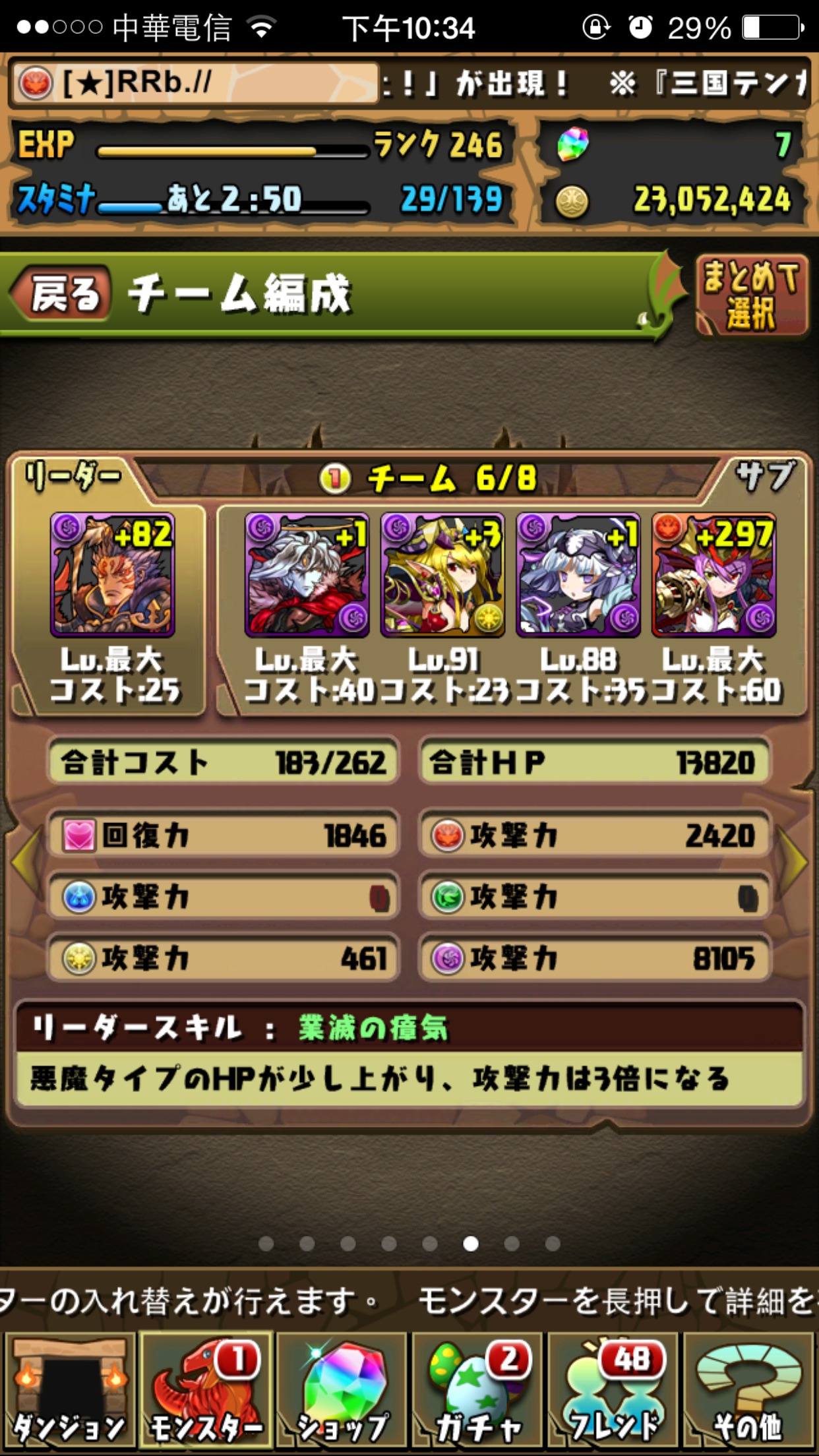This screenshot has width=819, height=1456.
Task: Select the sub monster with cost 40
Action: tap(307, 575)
